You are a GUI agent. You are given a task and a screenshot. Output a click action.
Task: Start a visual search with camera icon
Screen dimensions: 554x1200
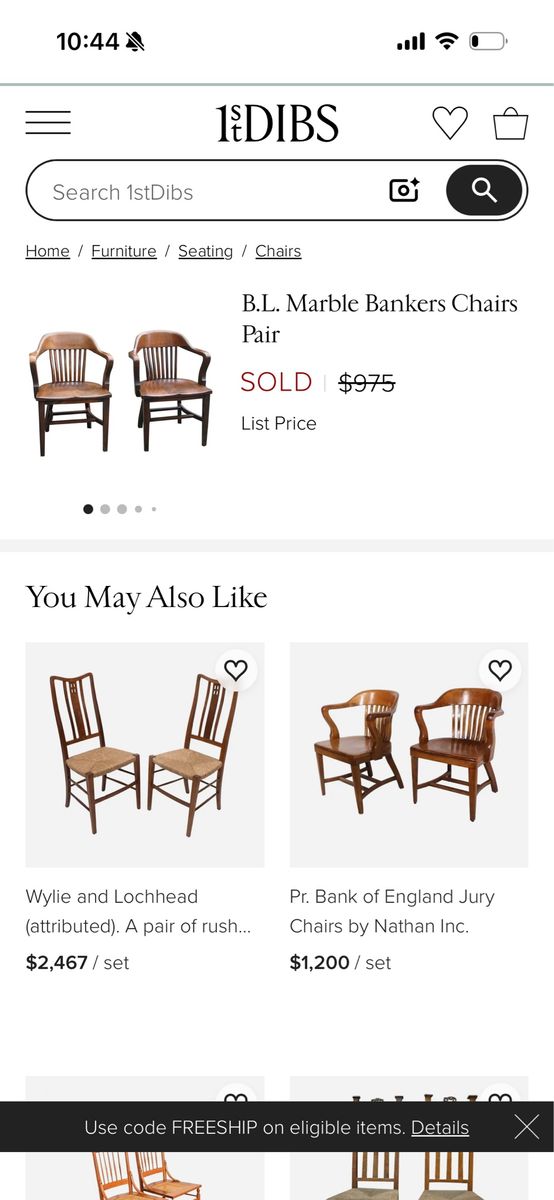[404, 190]
